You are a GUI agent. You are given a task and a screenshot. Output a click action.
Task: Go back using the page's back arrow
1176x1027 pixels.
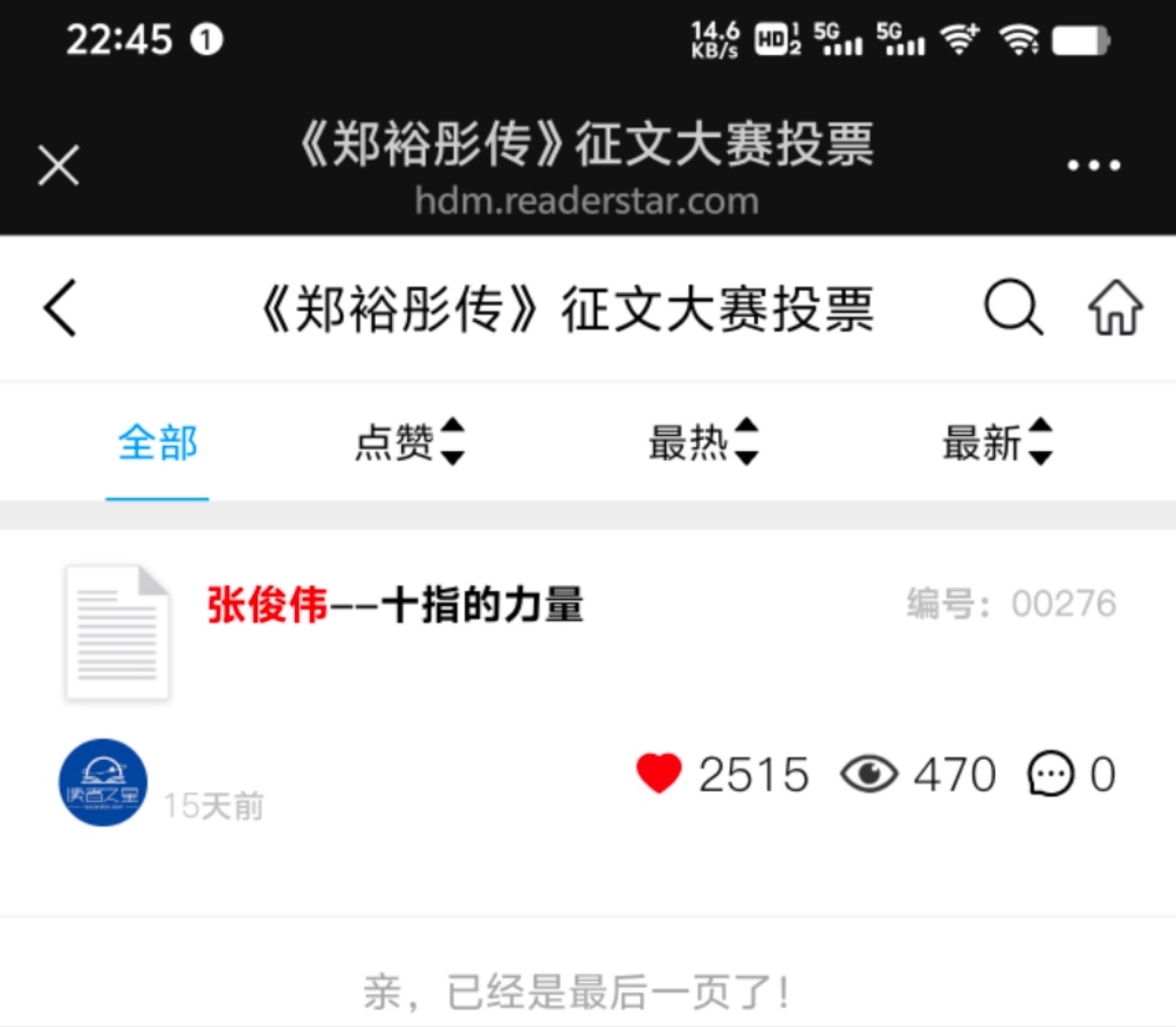(61, 308)
